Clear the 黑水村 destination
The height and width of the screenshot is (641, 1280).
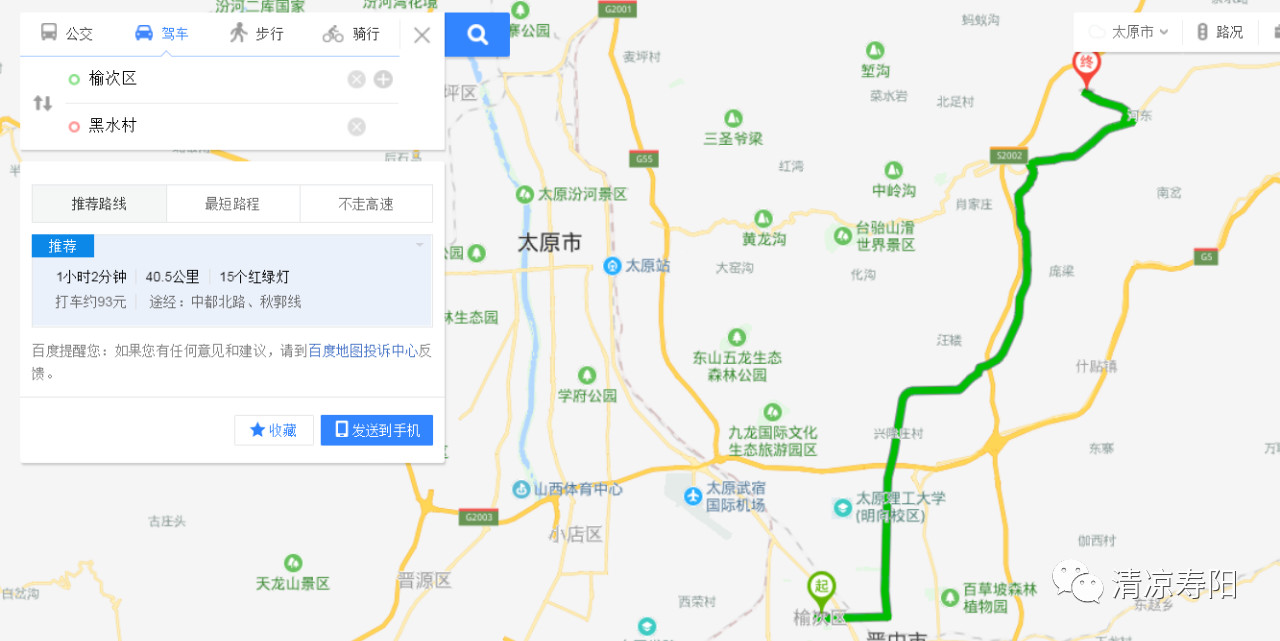click(356, 126)
